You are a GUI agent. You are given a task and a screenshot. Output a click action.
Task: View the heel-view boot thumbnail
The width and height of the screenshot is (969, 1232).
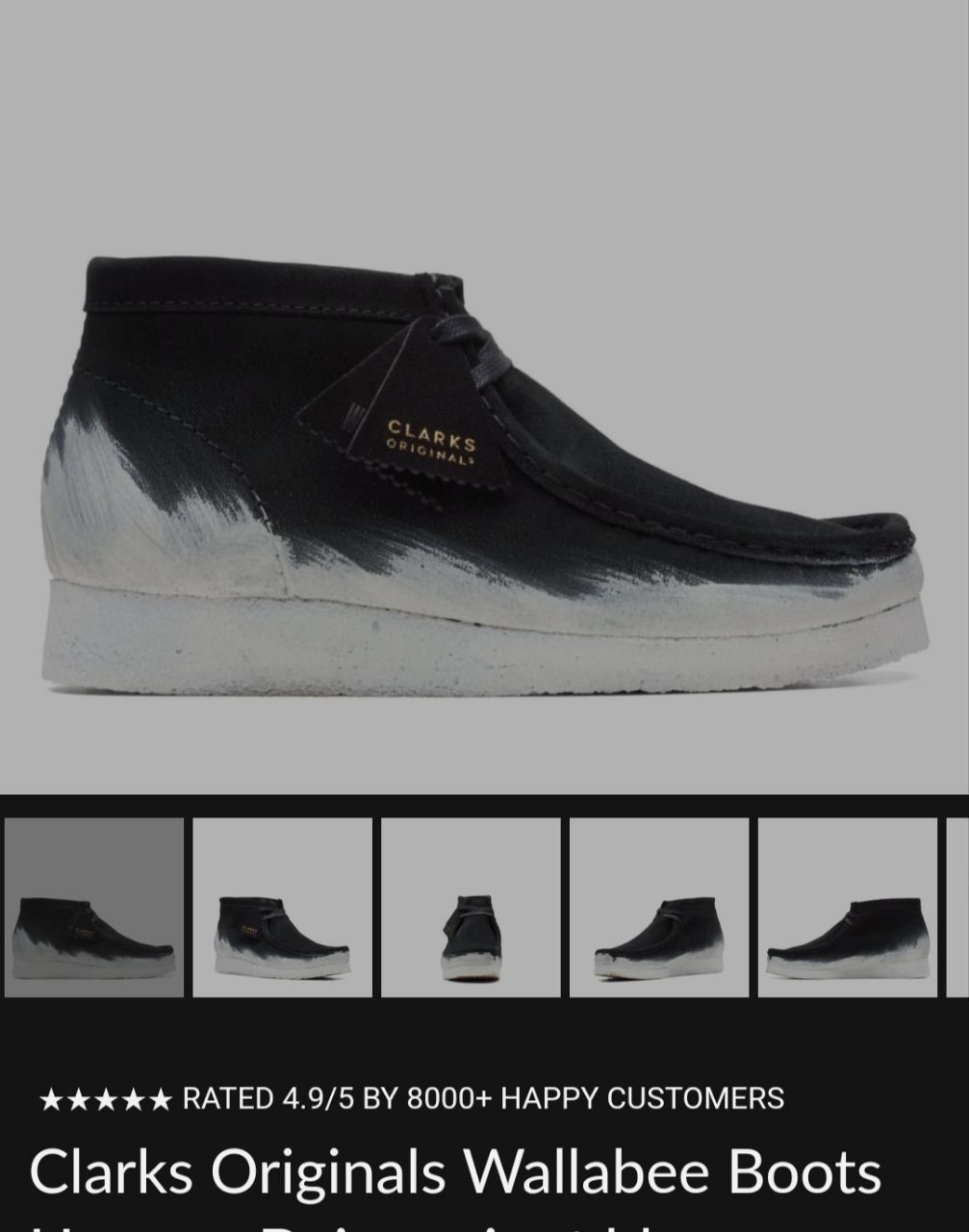point(471,907)
